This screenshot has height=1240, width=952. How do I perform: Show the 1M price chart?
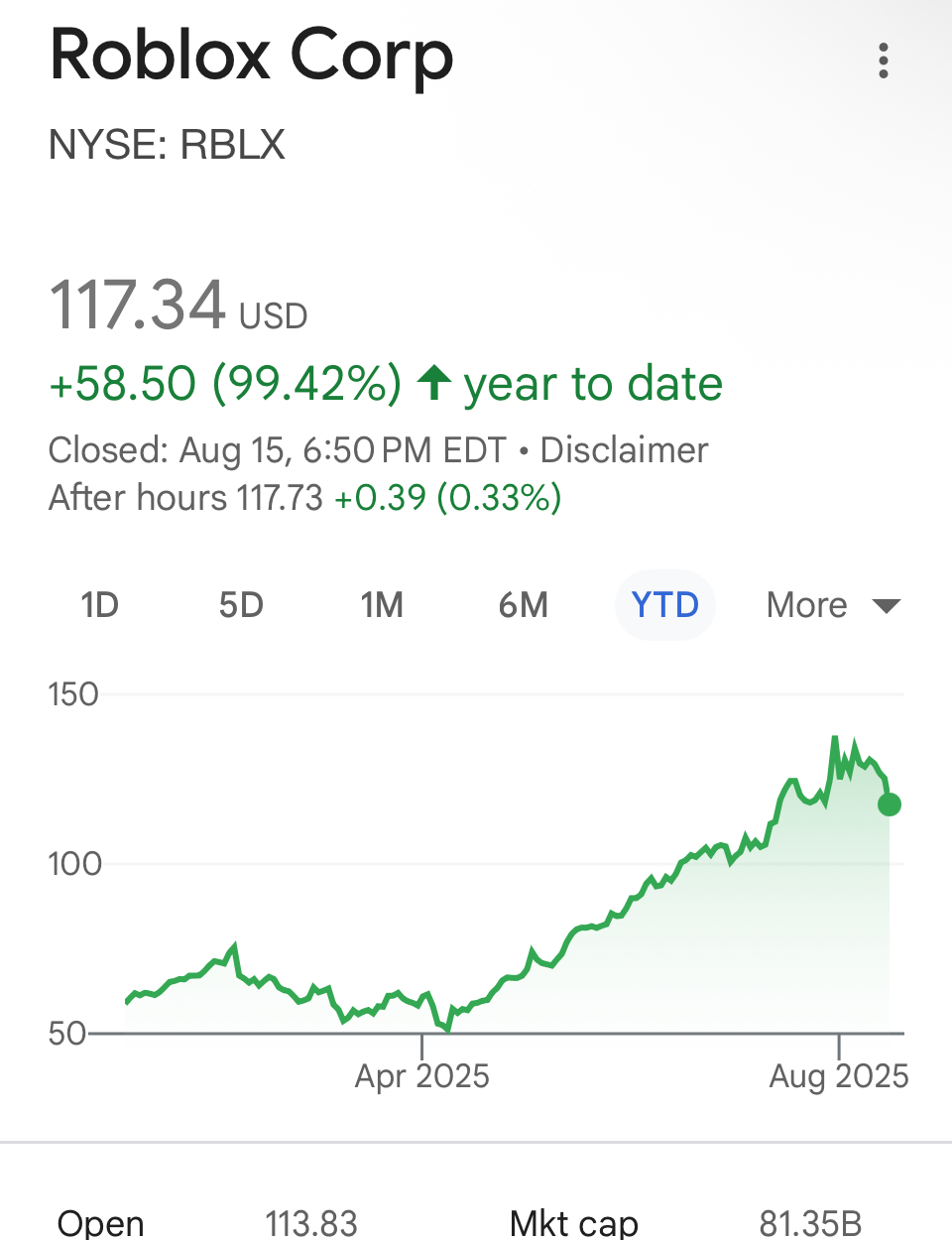pos(382,605)
